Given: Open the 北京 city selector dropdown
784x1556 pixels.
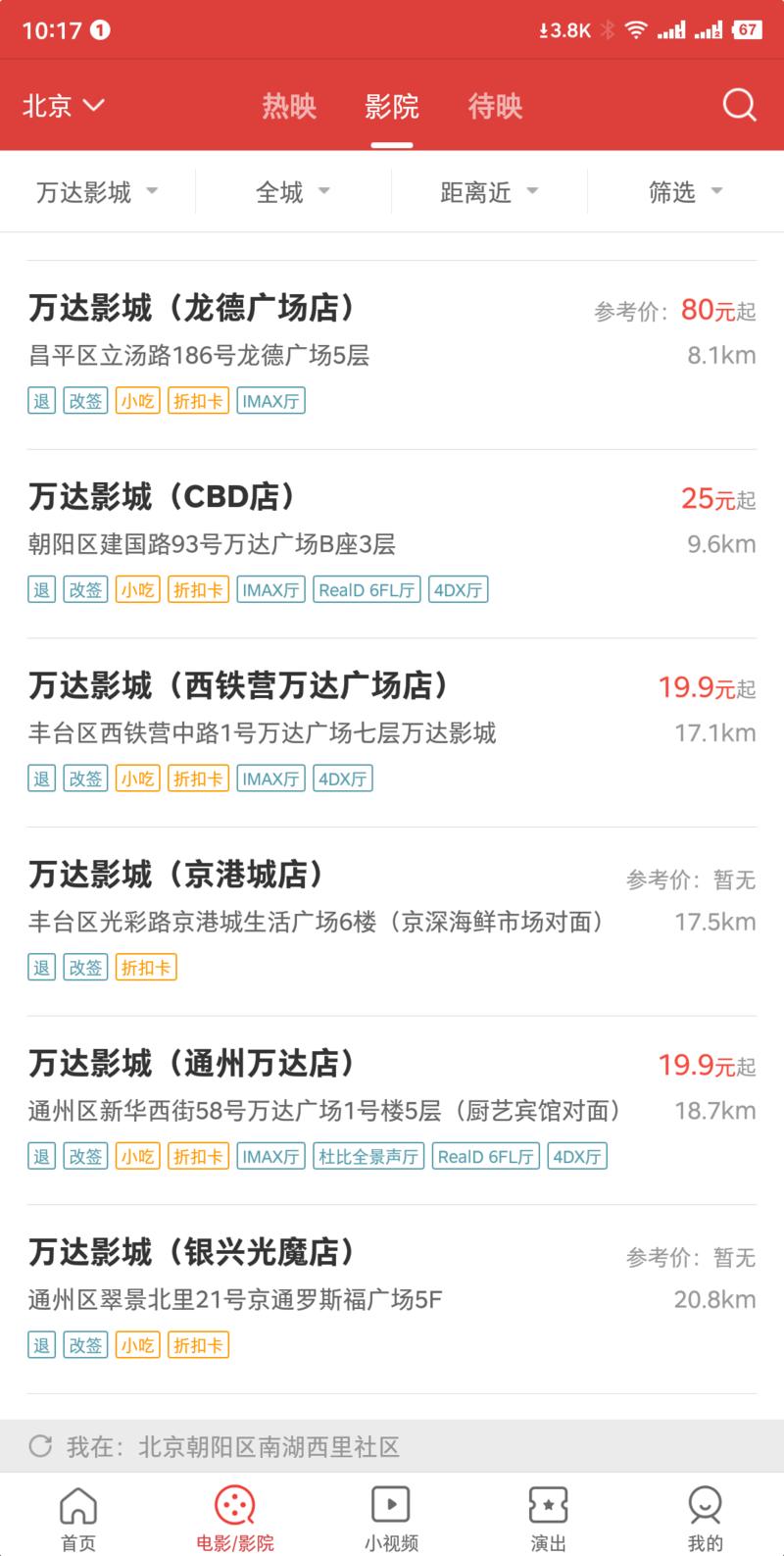Looking at the screenshot, I should [x=62, y=106].
